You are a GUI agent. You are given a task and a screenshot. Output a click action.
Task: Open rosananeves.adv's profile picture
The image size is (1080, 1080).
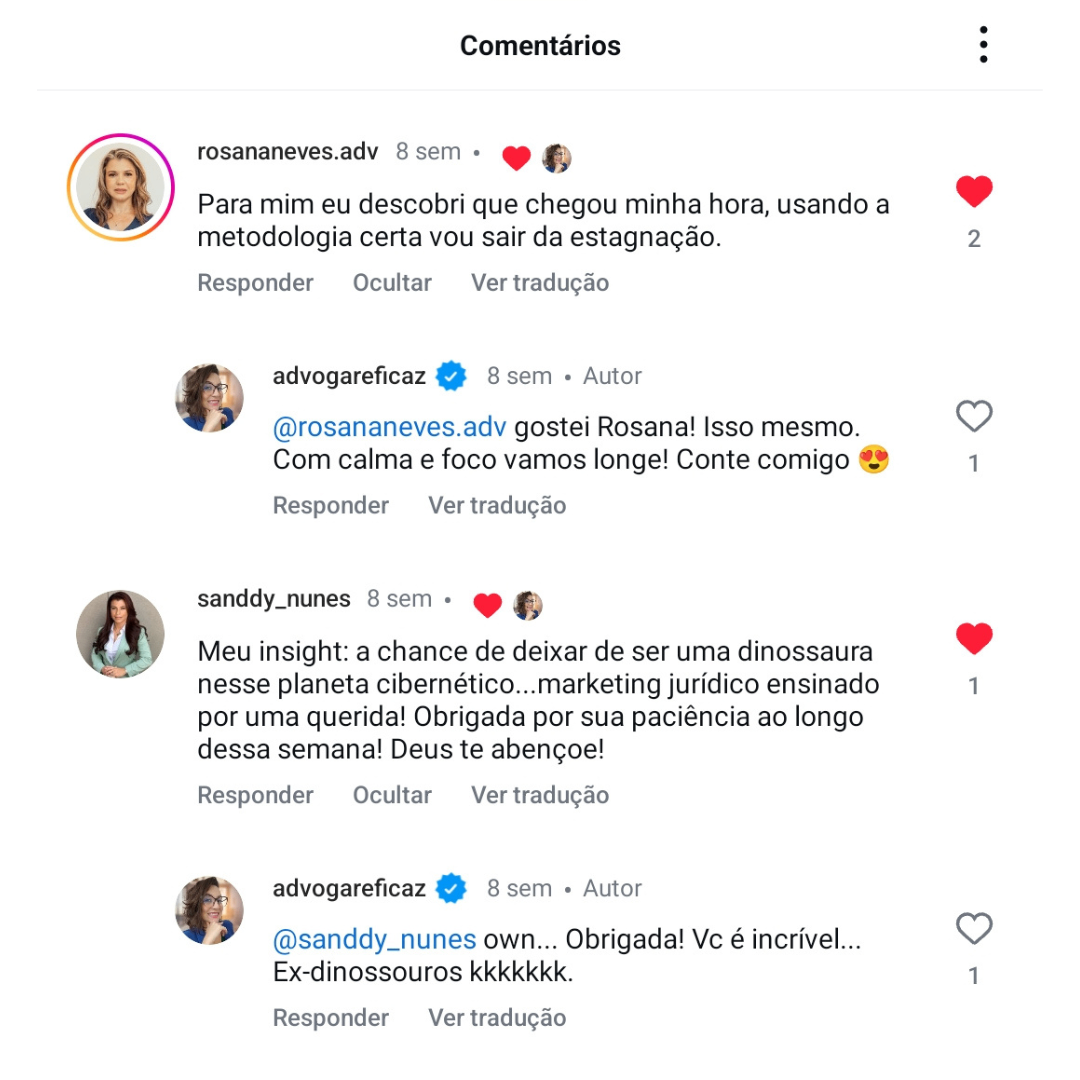click(x=121, y=187)
